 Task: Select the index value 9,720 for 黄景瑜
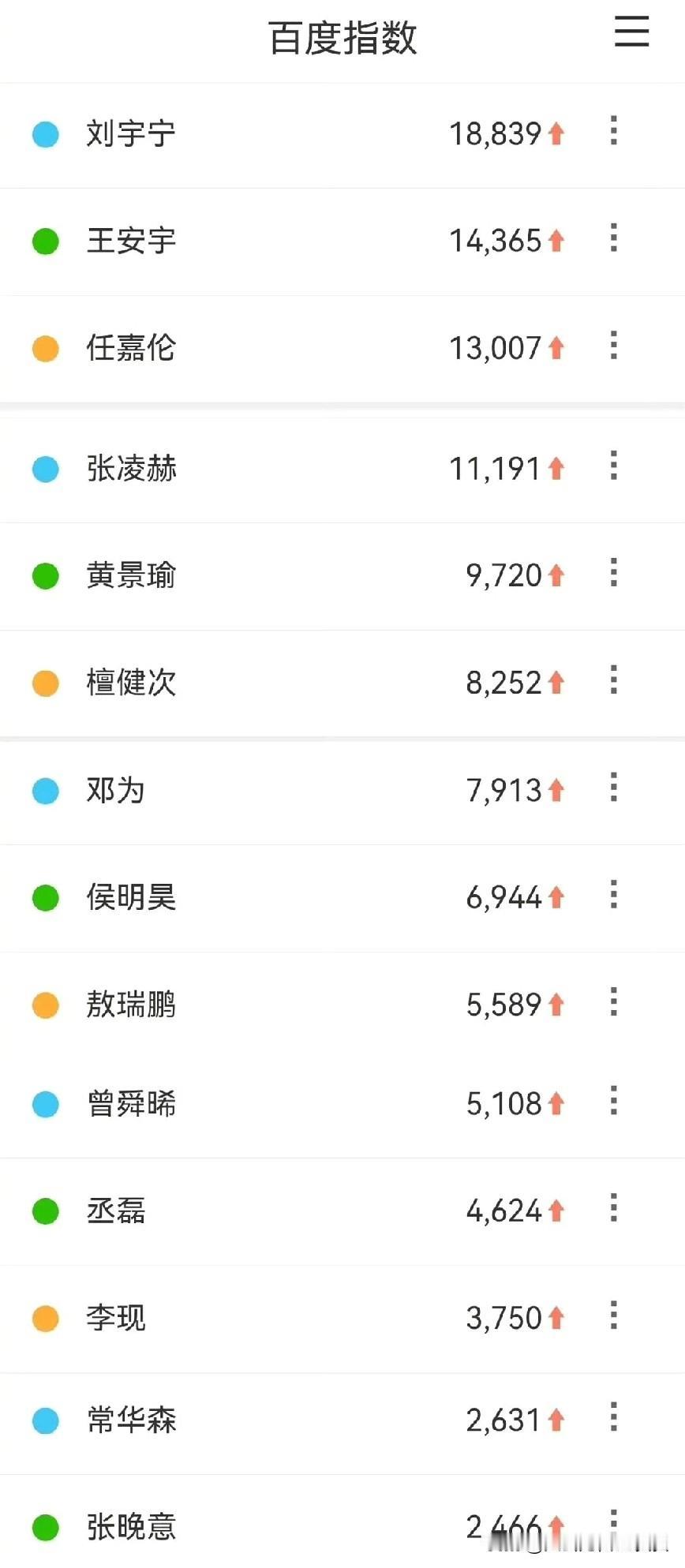pyautogui.click(x=503, y=575)
